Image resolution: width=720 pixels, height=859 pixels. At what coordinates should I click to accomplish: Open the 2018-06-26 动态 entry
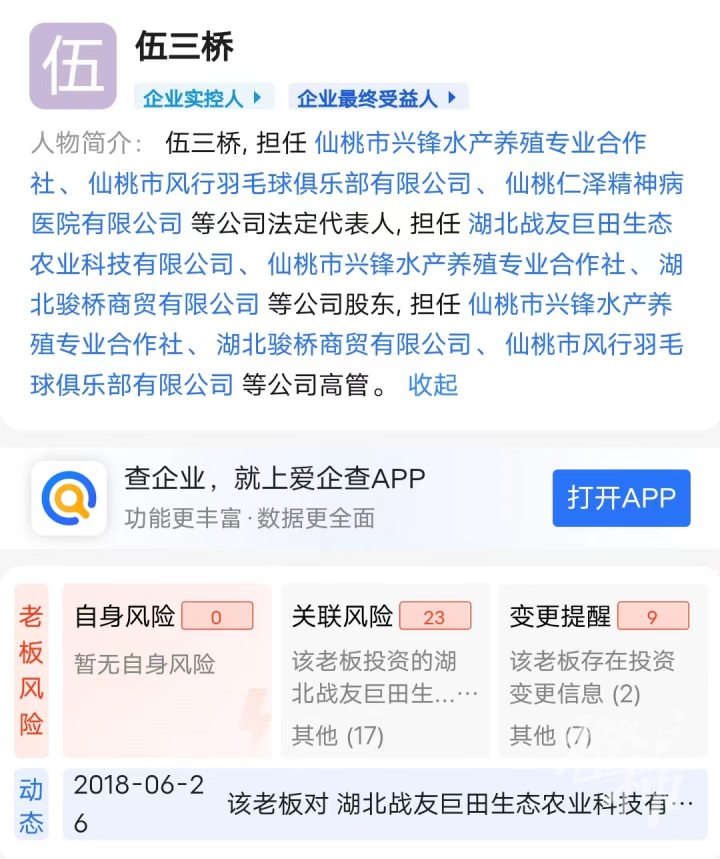(385, 803)
